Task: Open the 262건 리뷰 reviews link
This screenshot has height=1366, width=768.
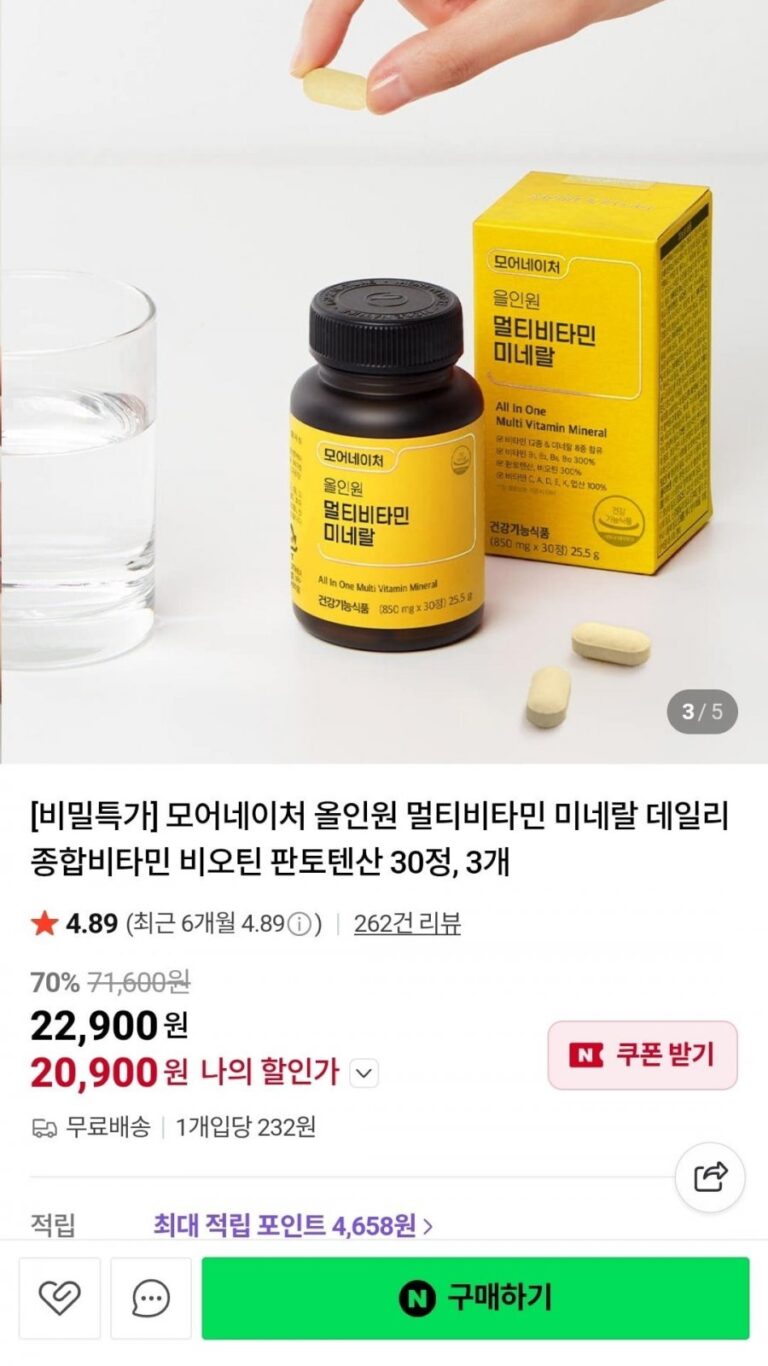Action: pyautogui.click(x=407, y=923)
